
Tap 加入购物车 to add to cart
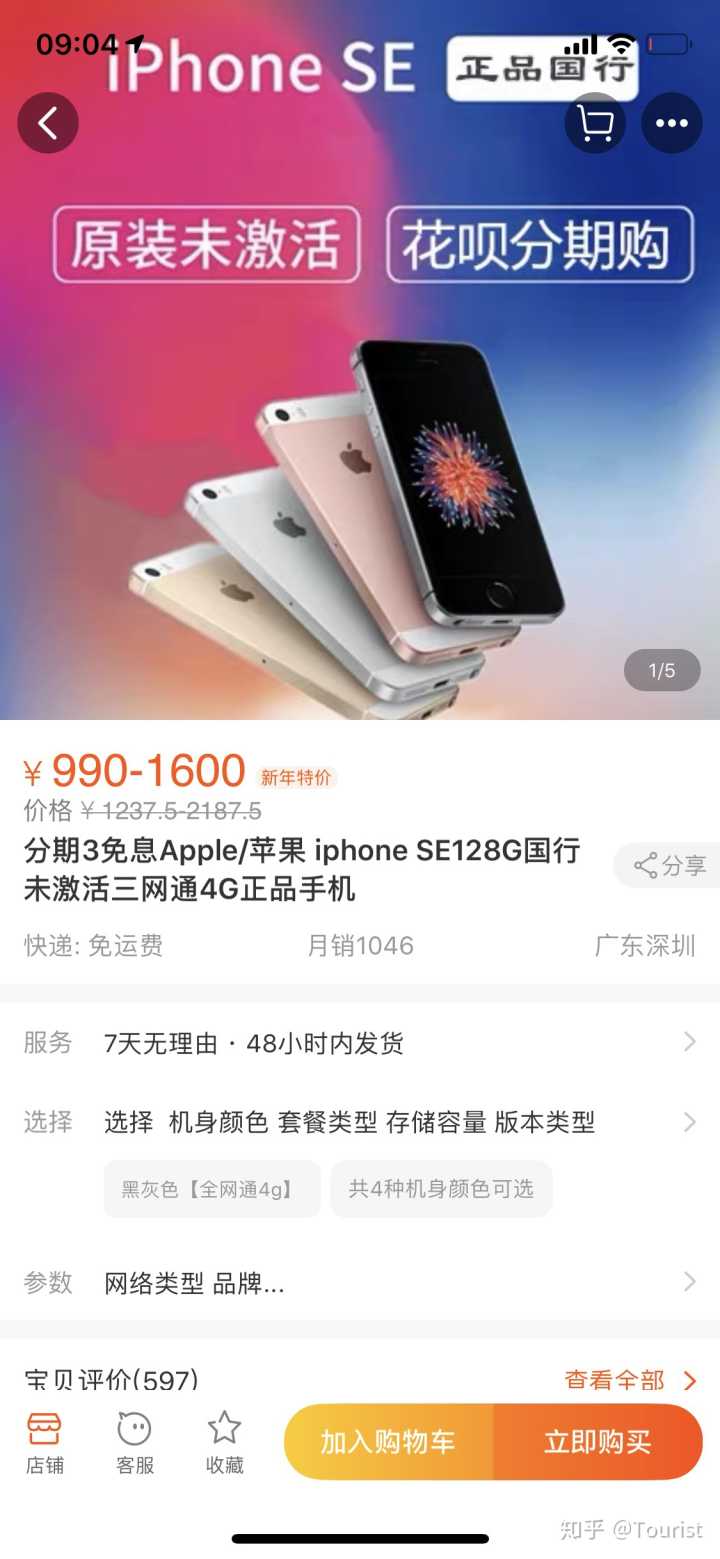(x=388, y=1442)
